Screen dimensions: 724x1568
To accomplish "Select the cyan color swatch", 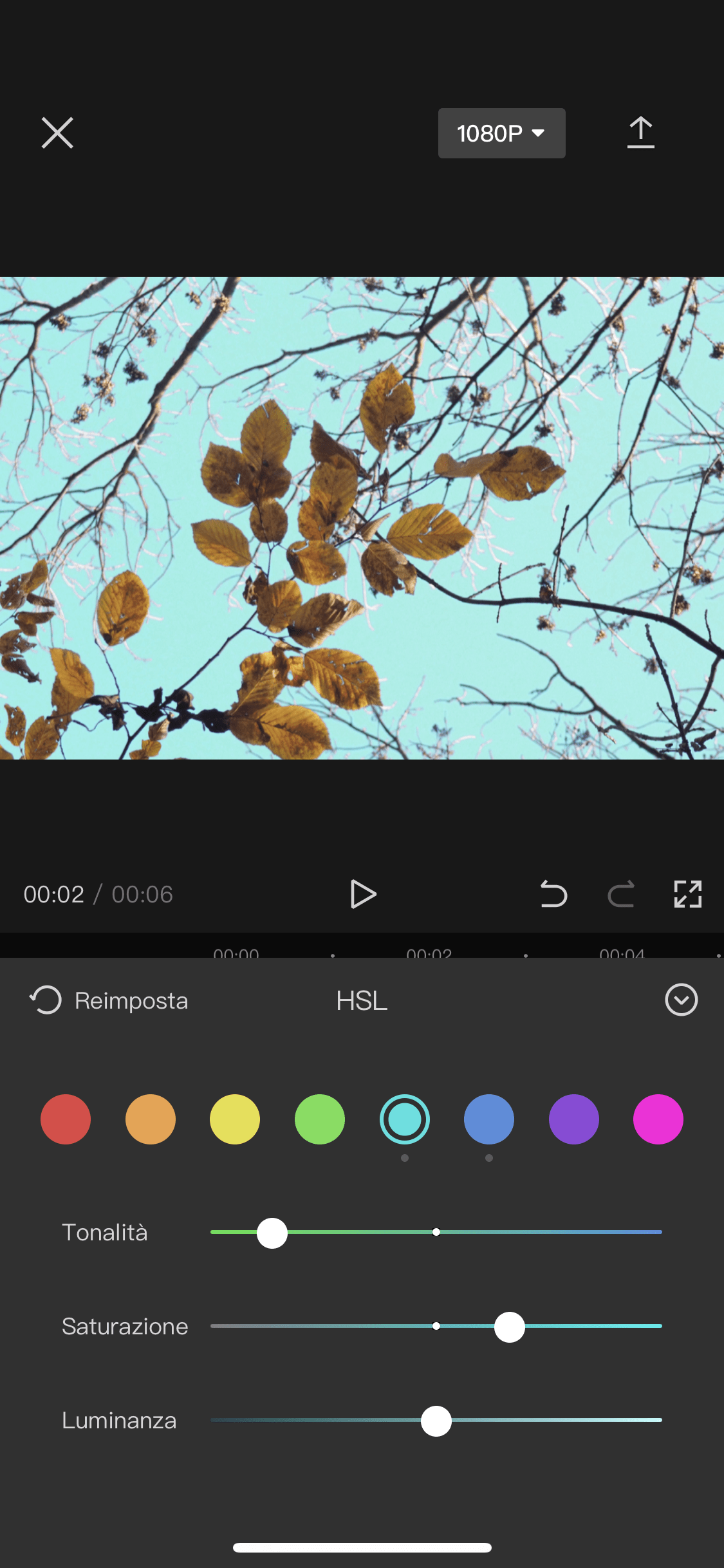I will pyautogui.click(x=405, y=1119).
